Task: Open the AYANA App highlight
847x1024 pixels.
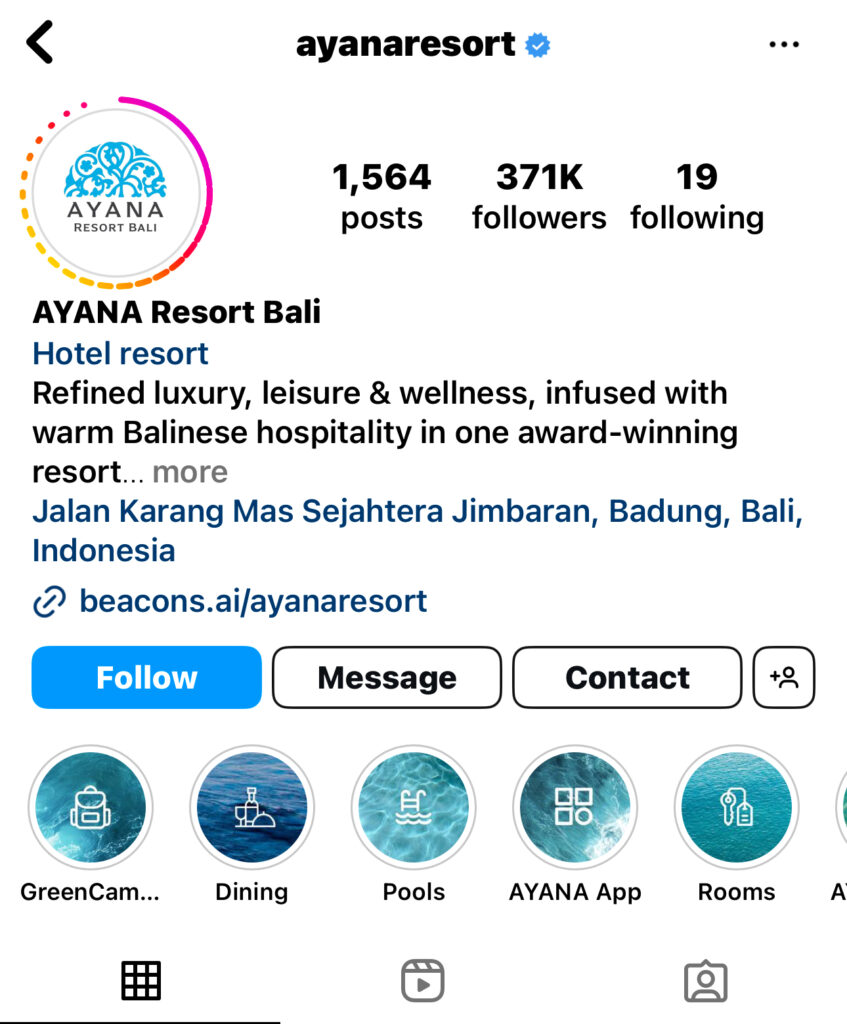Action: pos(575,807)
